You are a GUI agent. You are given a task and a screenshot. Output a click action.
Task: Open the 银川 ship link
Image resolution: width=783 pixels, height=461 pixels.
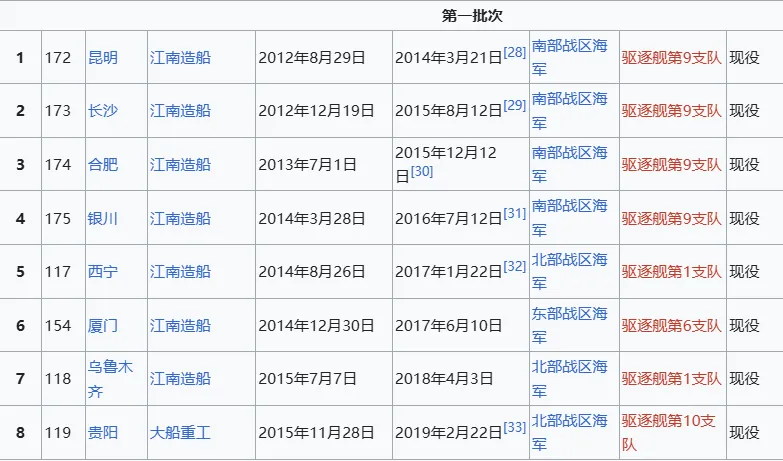click(103, 218)
